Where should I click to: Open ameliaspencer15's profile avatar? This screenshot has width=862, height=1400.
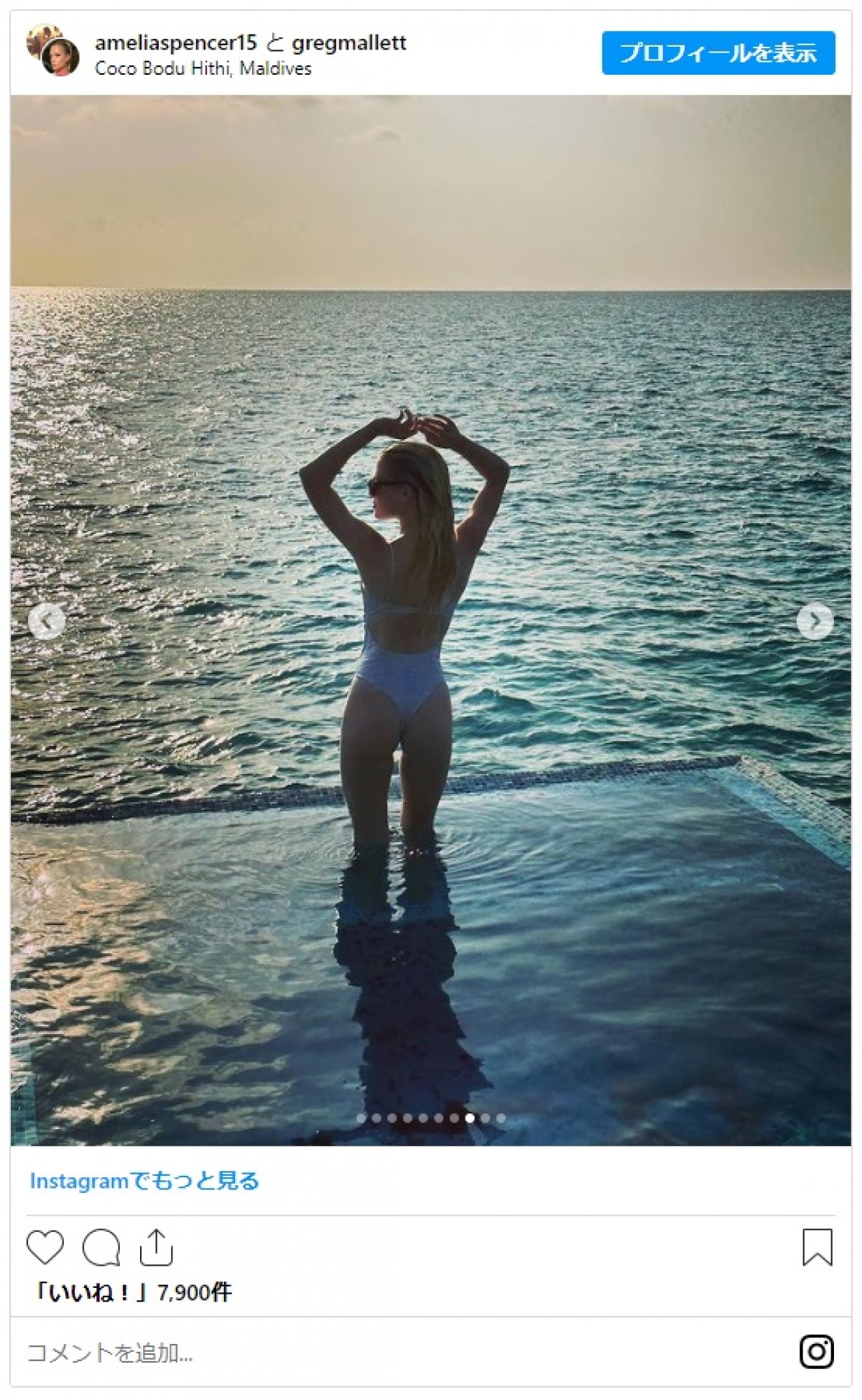coord(53,53)
